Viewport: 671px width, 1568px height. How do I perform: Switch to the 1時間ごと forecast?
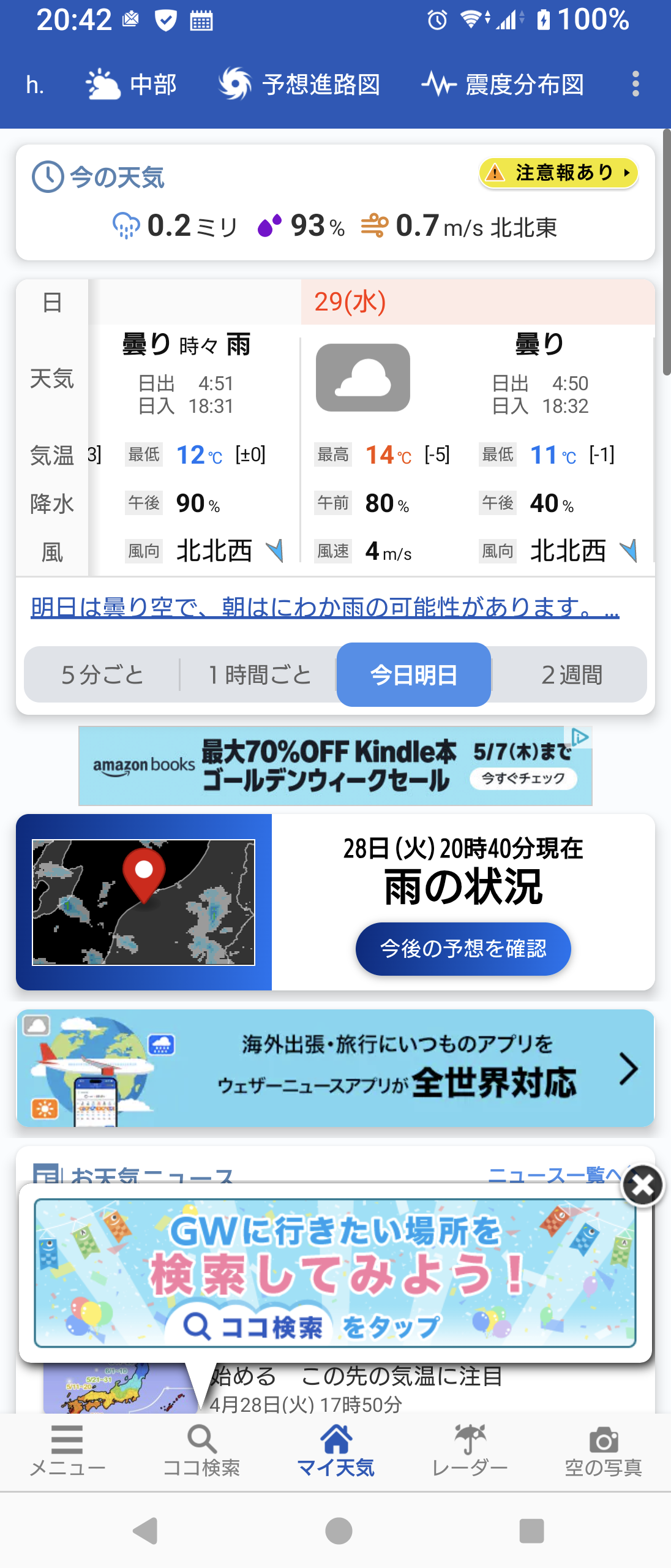260,675
